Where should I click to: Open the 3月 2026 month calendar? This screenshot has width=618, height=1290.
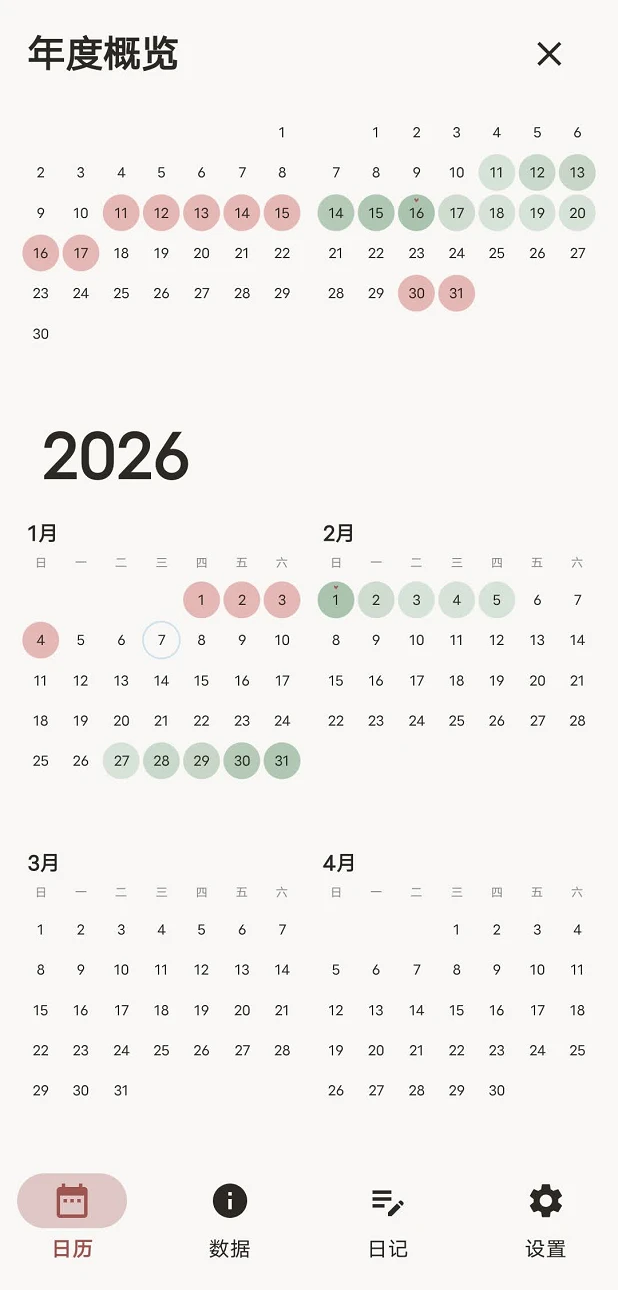(43, 863)
